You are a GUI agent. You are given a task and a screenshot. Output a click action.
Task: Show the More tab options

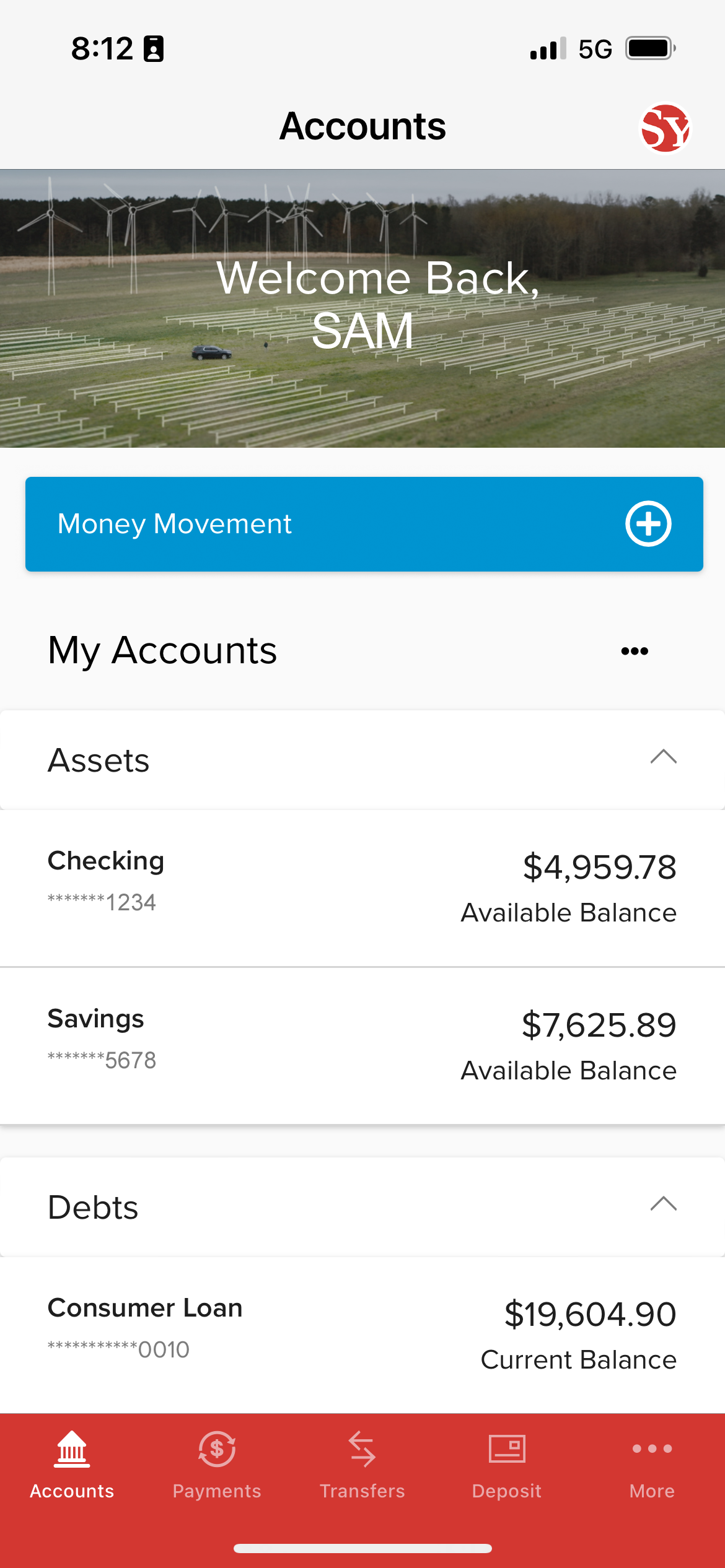652,1465
